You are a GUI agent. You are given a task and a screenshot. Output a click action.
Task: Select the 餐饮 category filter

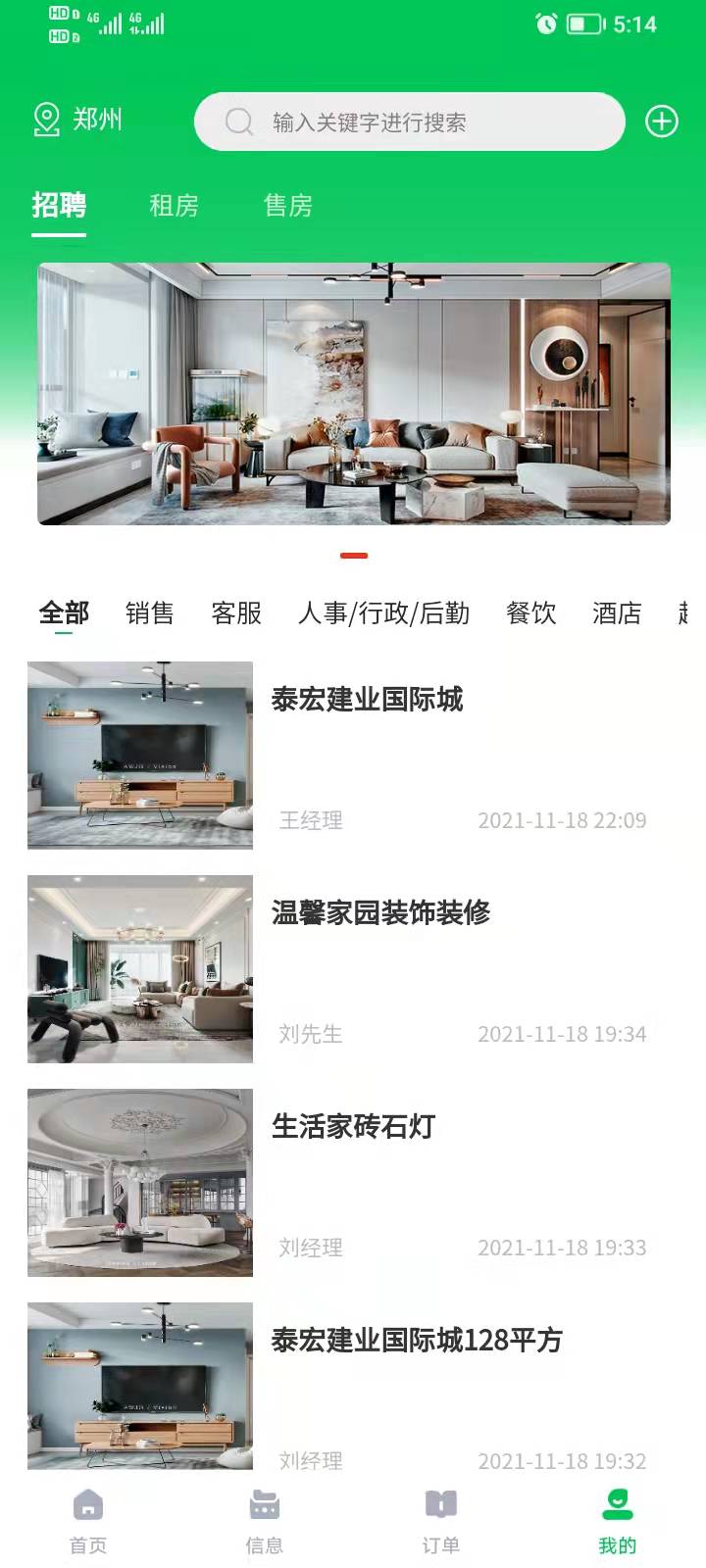point(530,613)
